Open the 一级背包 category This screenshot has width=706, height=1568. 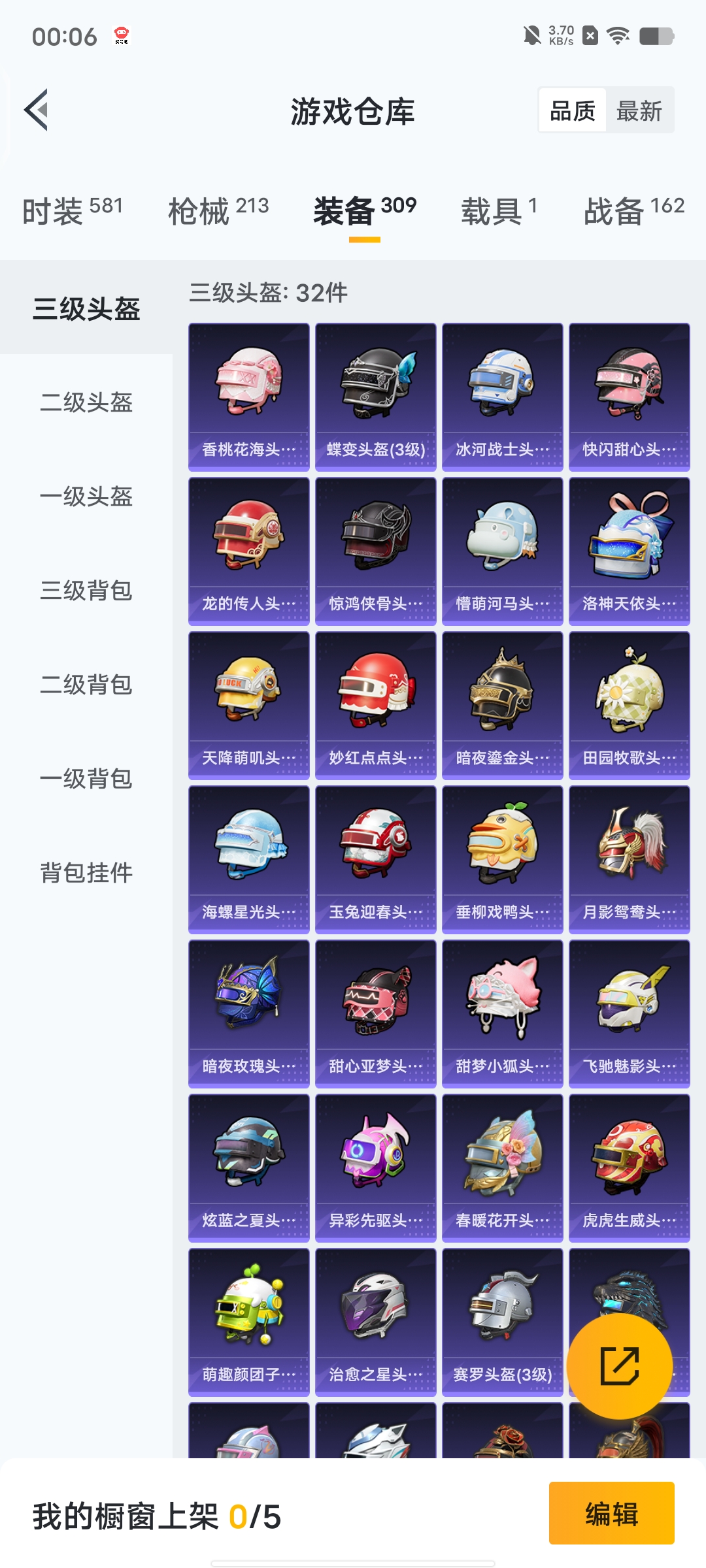(x=86, y=779)
